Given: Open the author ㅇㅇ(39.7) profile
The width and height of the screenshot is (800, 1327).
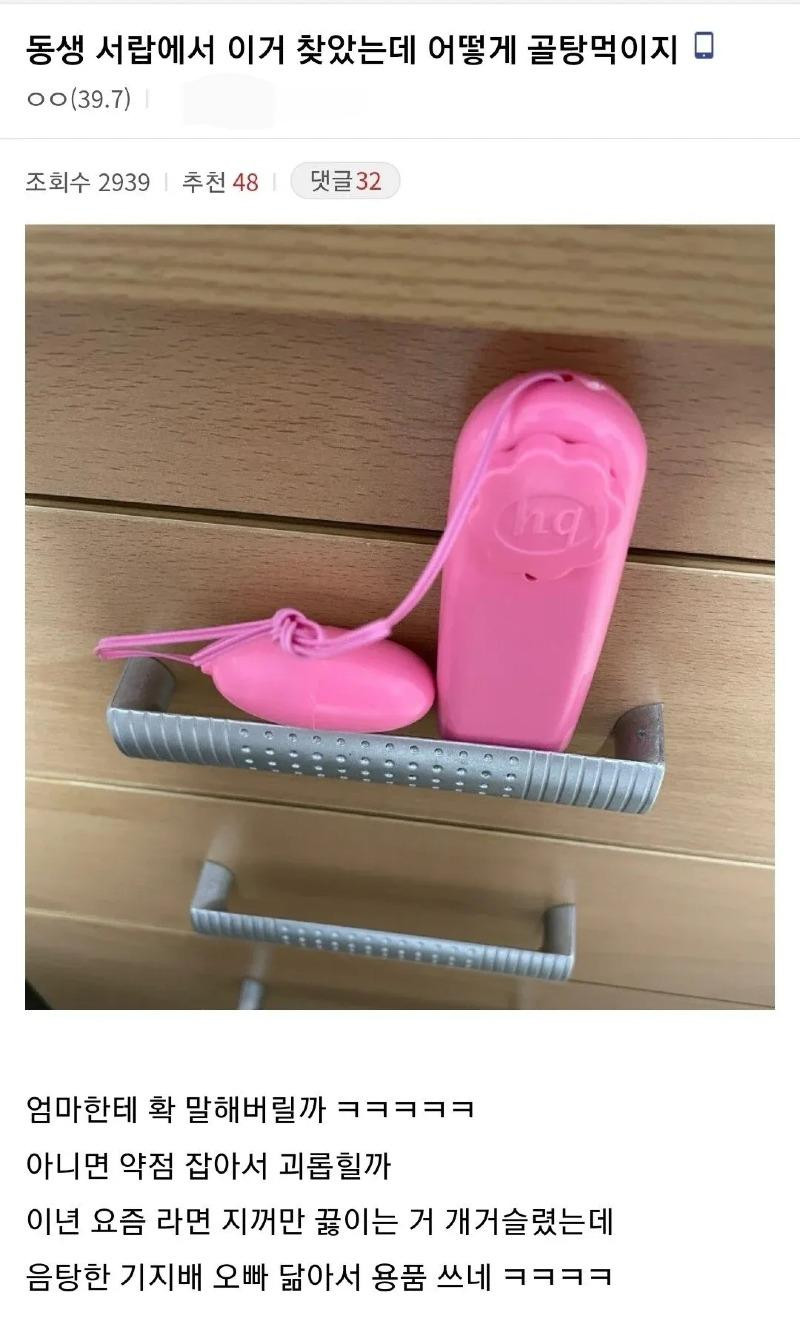Looking at the screenshot, I should (79, 99).
